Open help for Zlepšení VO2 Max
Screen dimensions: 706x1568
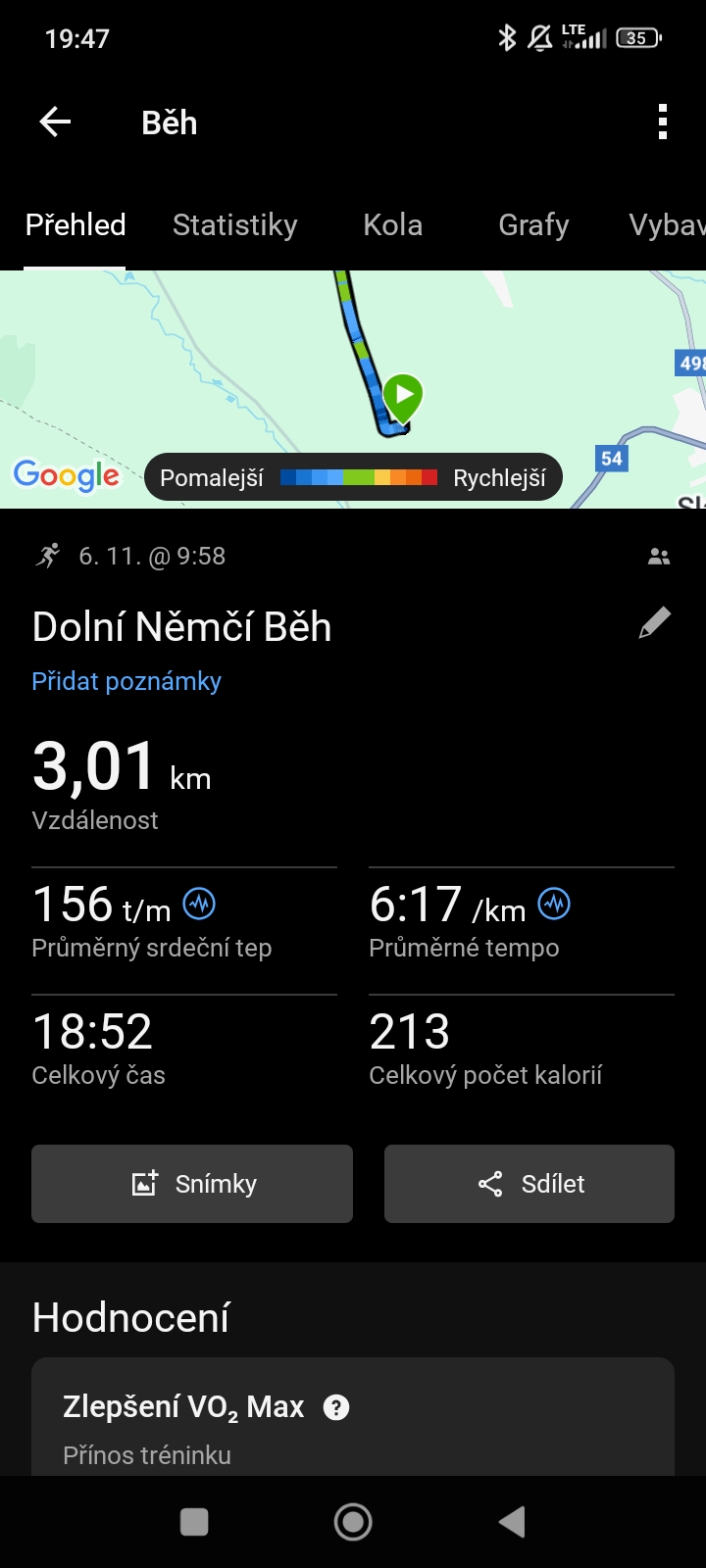336,1408
